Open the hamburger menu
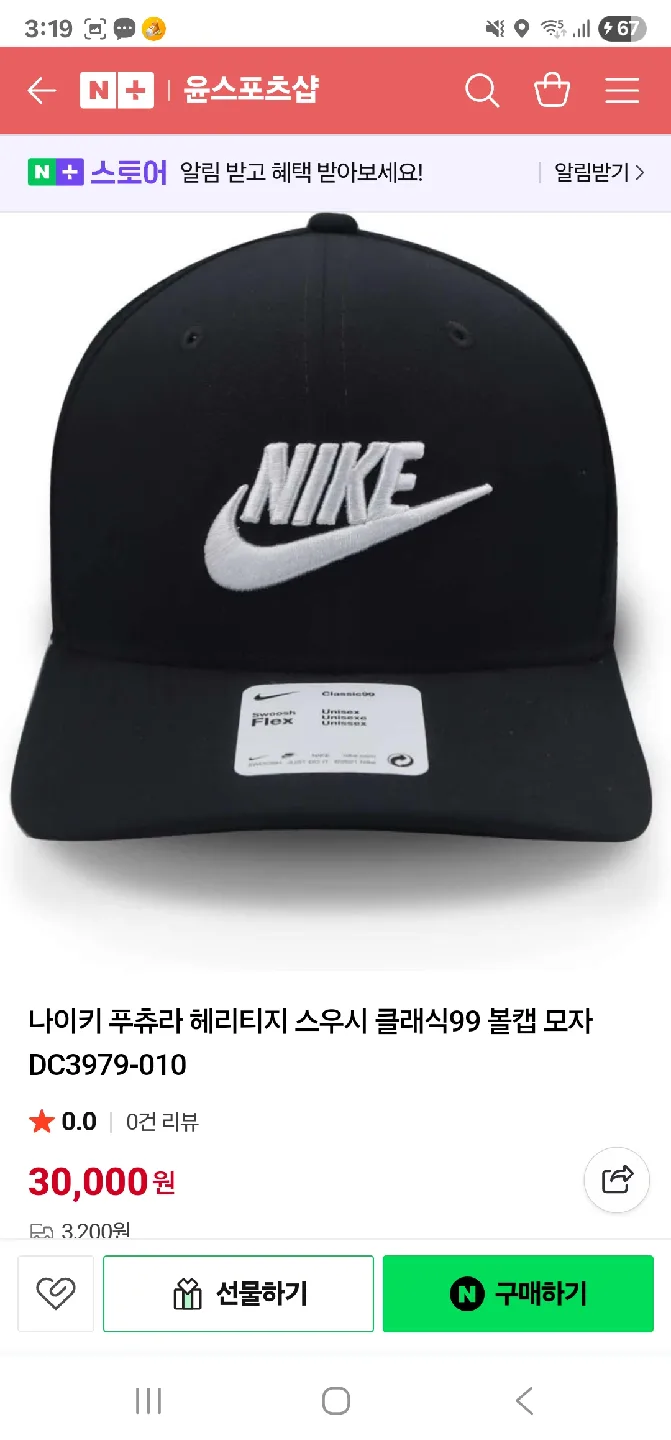 point(622,91)
